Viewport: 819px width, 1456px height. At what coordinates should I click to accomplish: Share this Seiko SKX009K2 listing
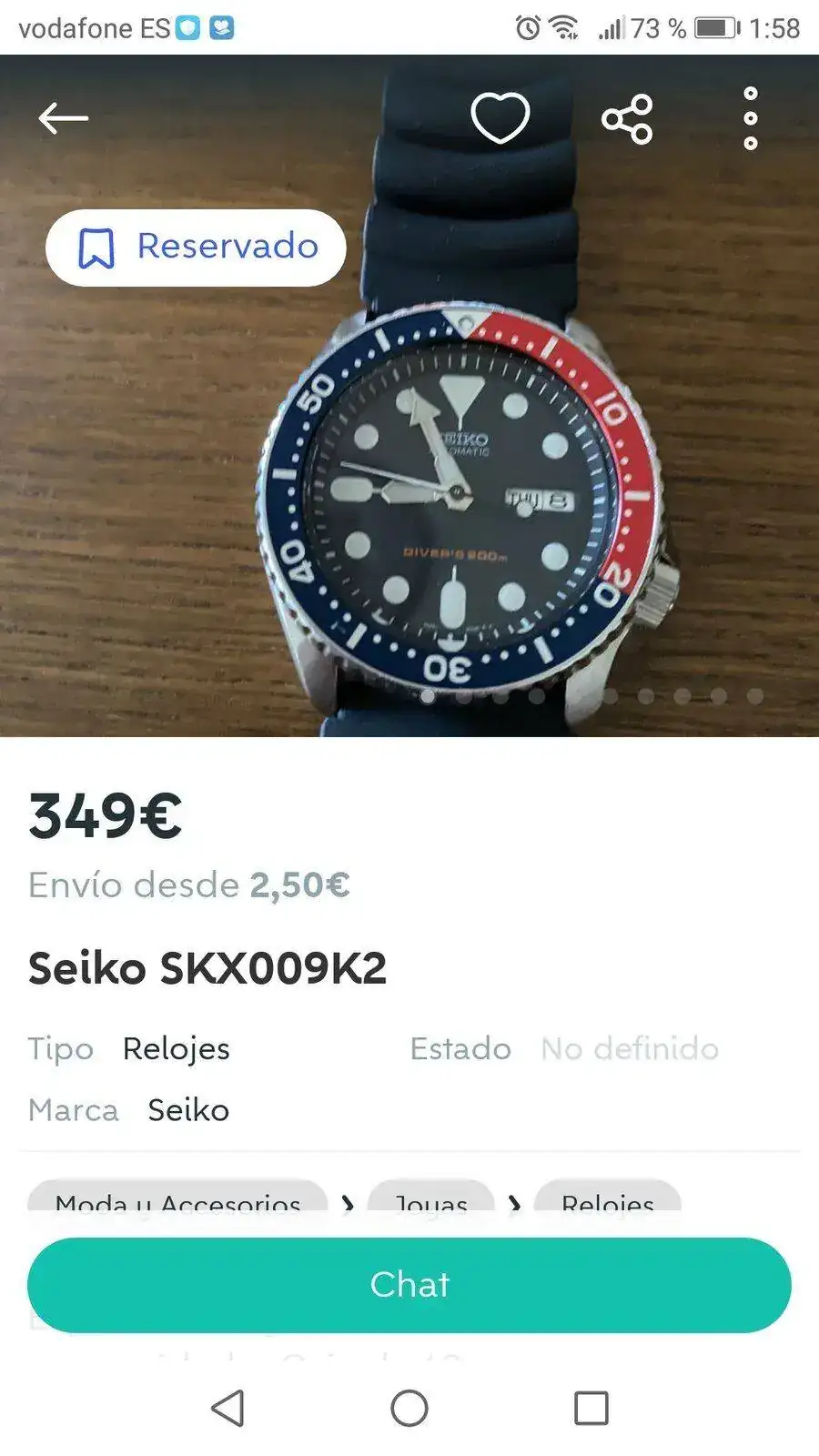pyautogui.click(x=627, y=119)
